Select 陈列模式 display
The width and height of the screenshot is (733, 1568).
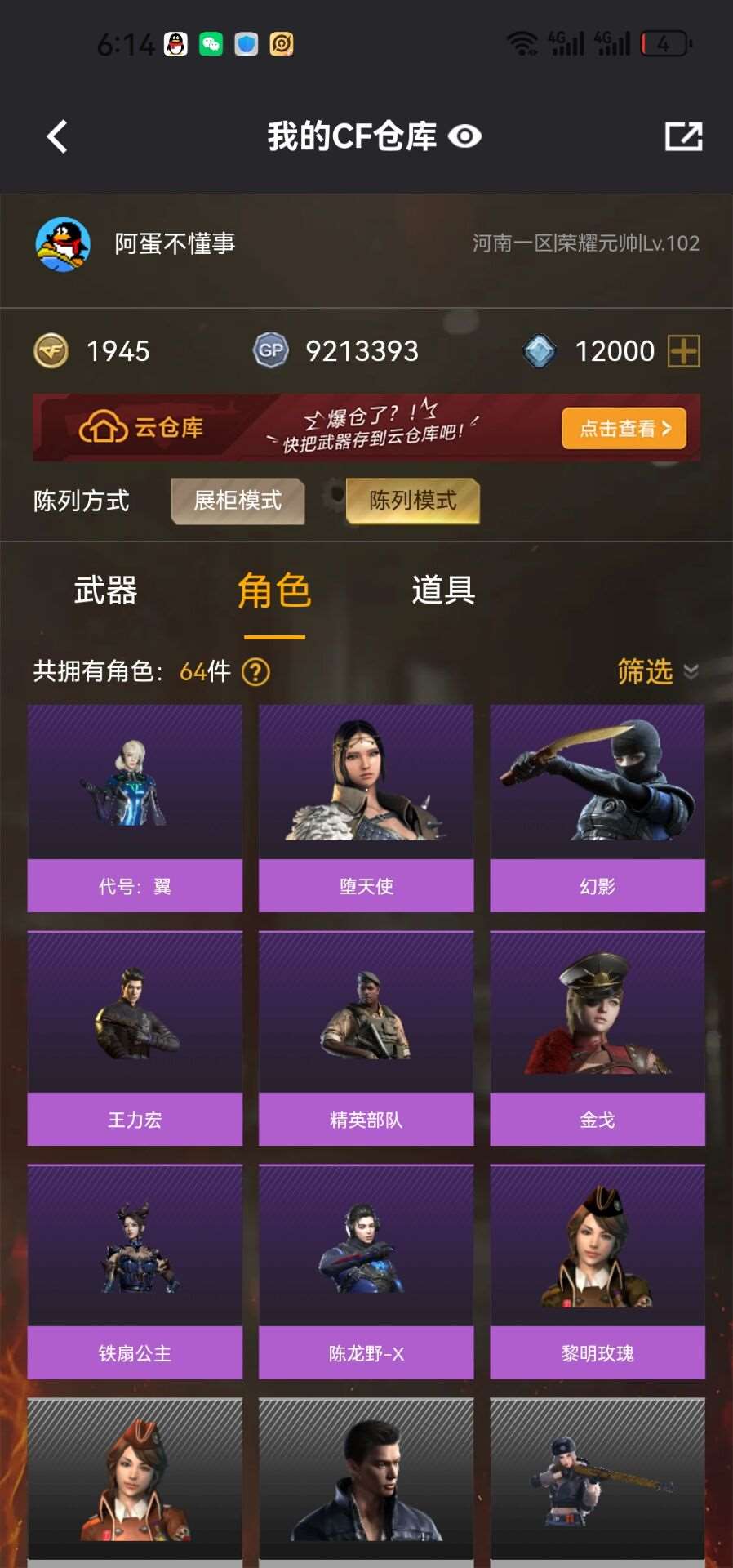412,500
